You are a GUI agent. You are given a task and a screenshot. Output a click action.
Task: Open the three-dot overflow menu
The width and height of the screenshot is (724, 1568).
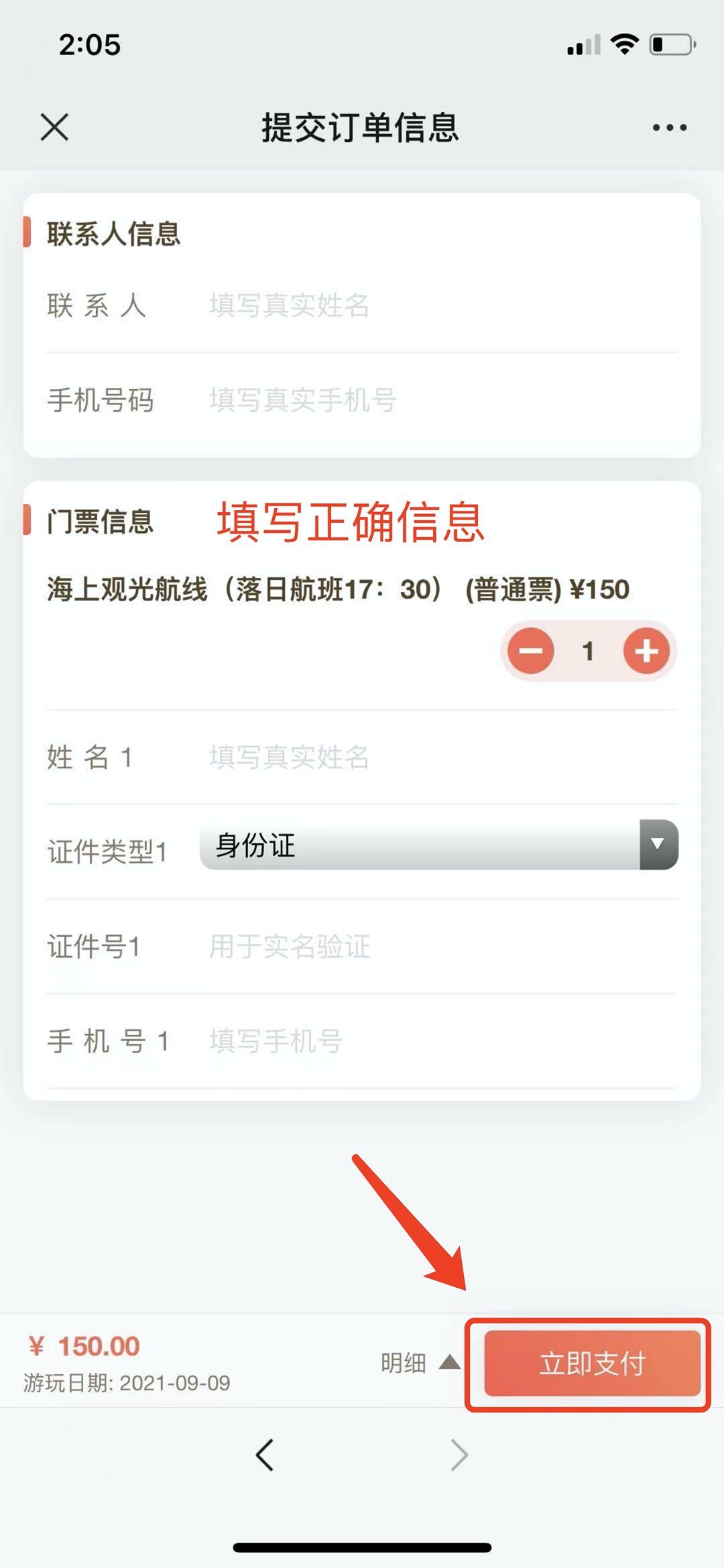point(670,127)
